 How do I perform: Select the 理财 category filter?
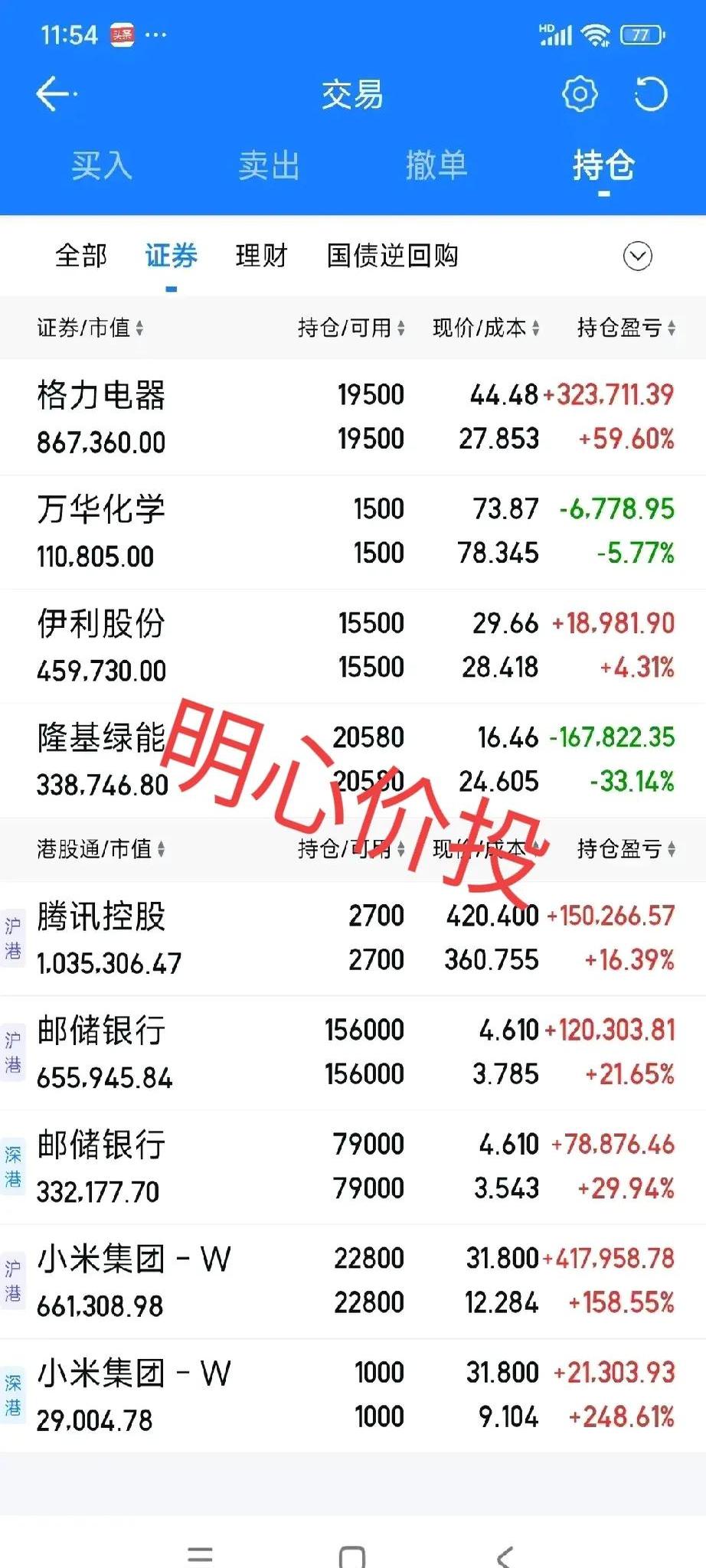(260, 256)
